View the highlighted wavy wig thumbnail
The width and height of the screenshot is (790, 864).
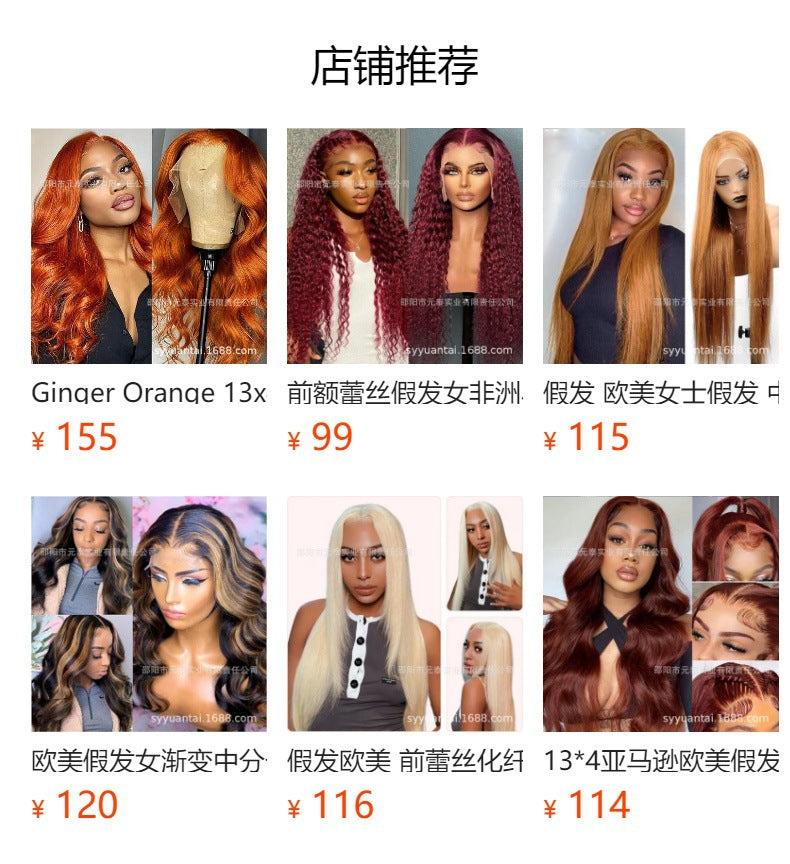click(148, 615)
